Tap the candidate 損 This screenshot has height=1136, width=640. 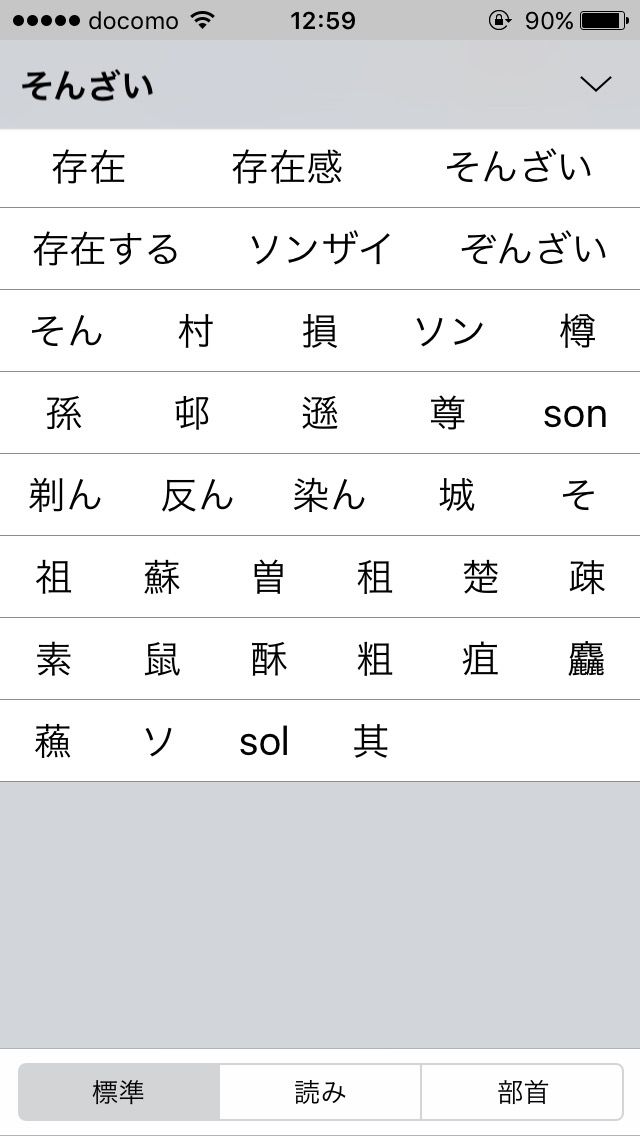point(320,333)
